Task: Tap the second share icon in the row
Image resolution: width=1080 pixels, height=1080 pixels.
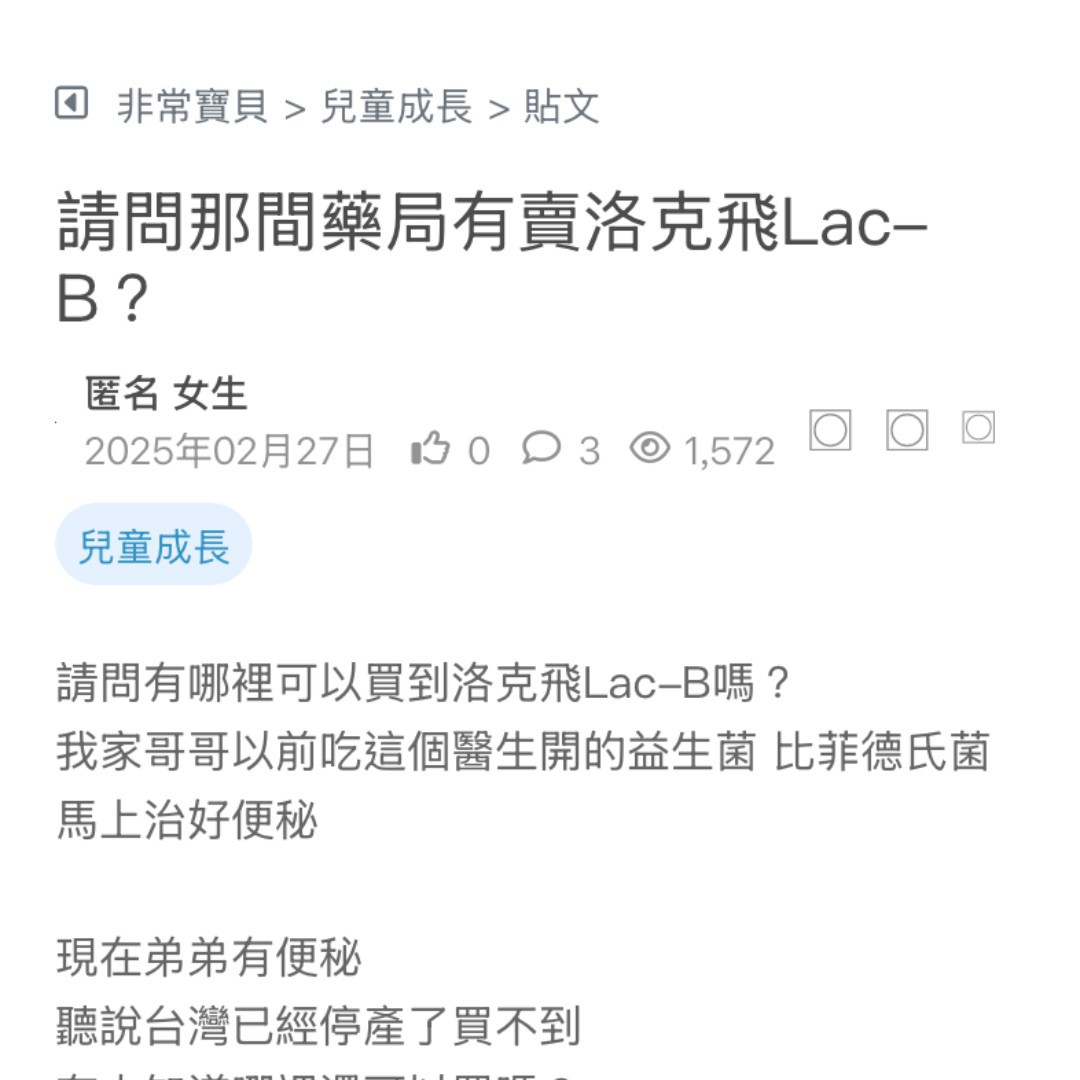Action: (907, 431)
